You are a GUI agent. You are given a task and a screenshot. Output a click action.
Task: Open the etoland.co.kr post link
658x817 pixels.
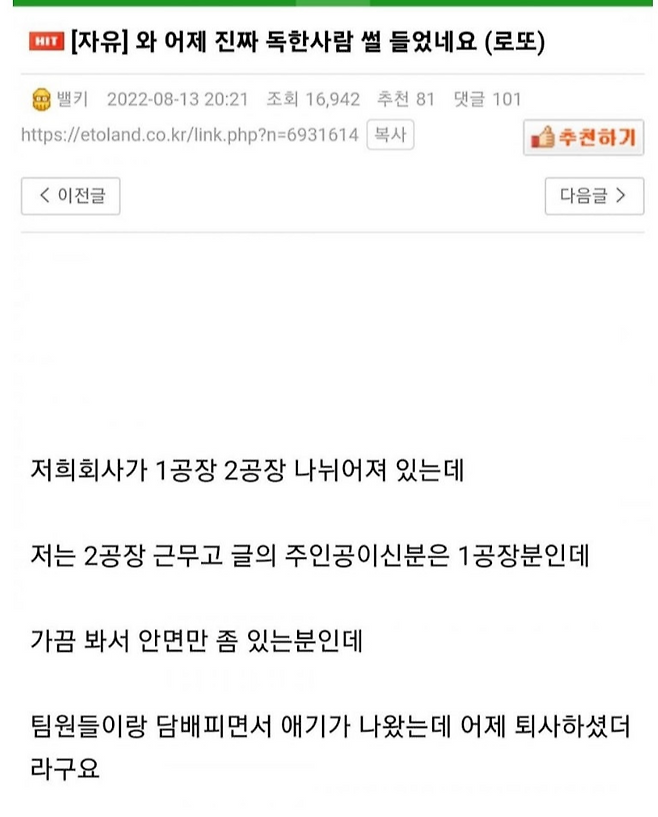pos(189,135)
